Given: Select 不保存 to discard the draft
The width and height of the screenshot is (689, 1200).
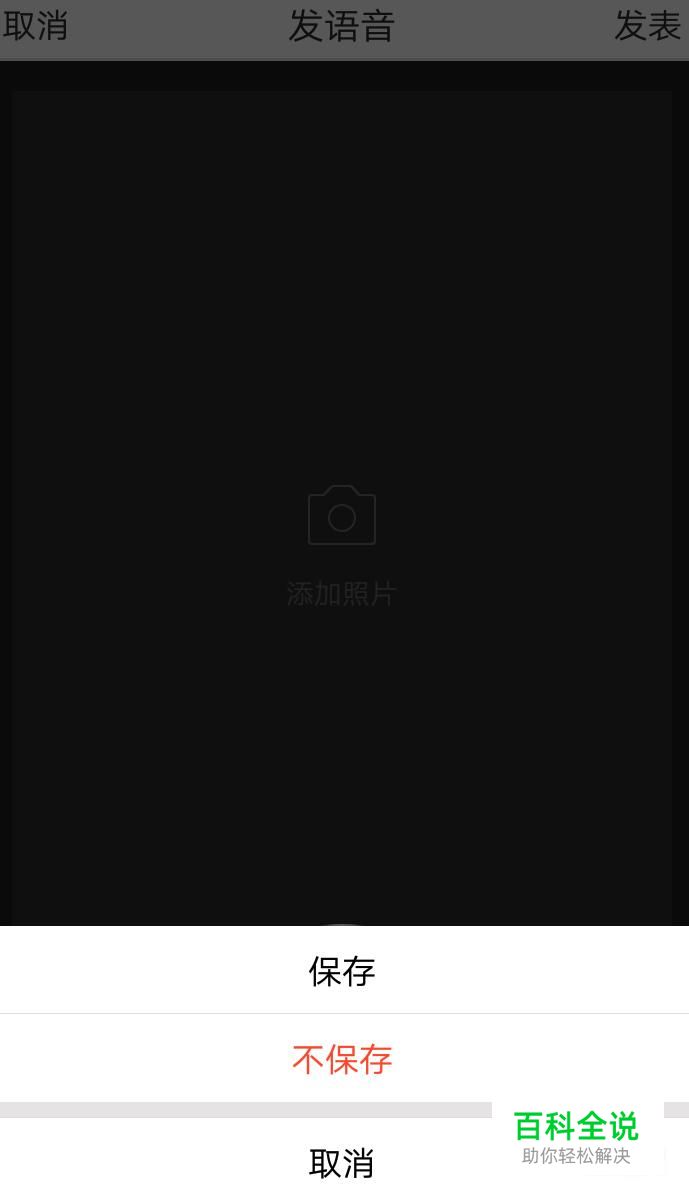Looking at the screenshot, I should click(342, 1059).
